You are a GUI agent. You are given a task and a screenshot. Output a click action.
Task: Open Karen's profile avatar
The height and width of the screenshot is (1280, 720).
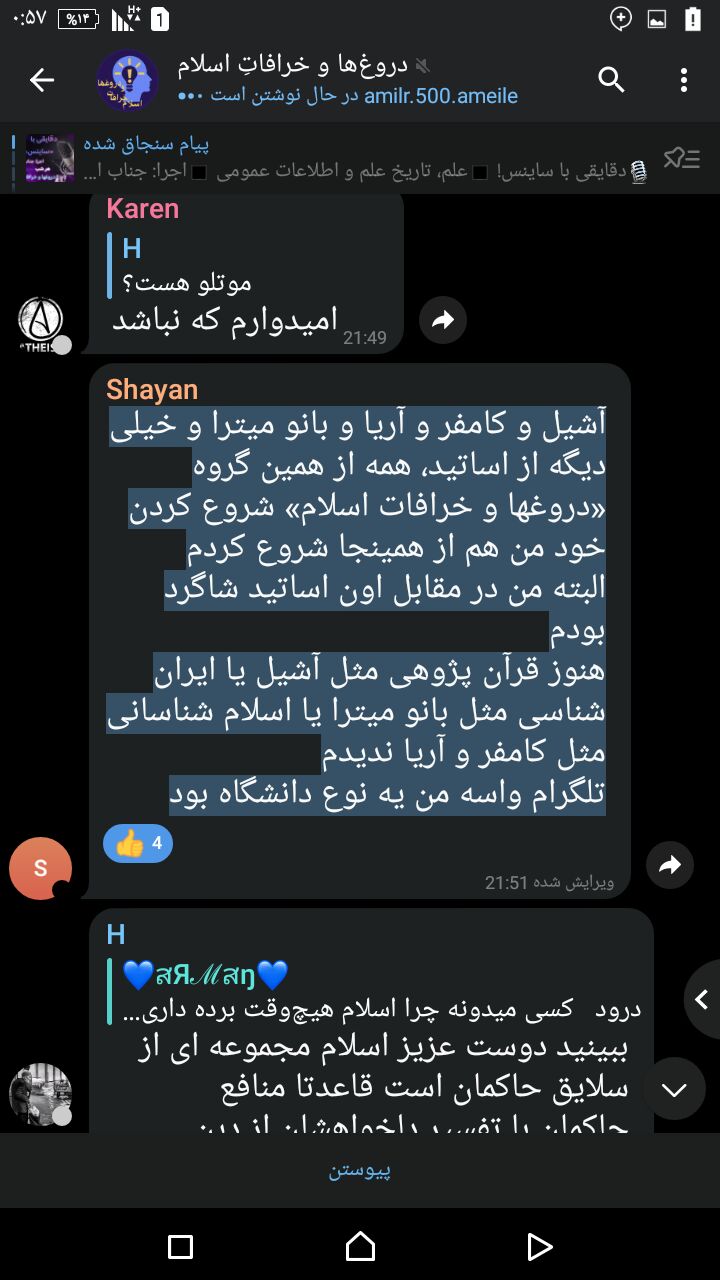point(40,320)
